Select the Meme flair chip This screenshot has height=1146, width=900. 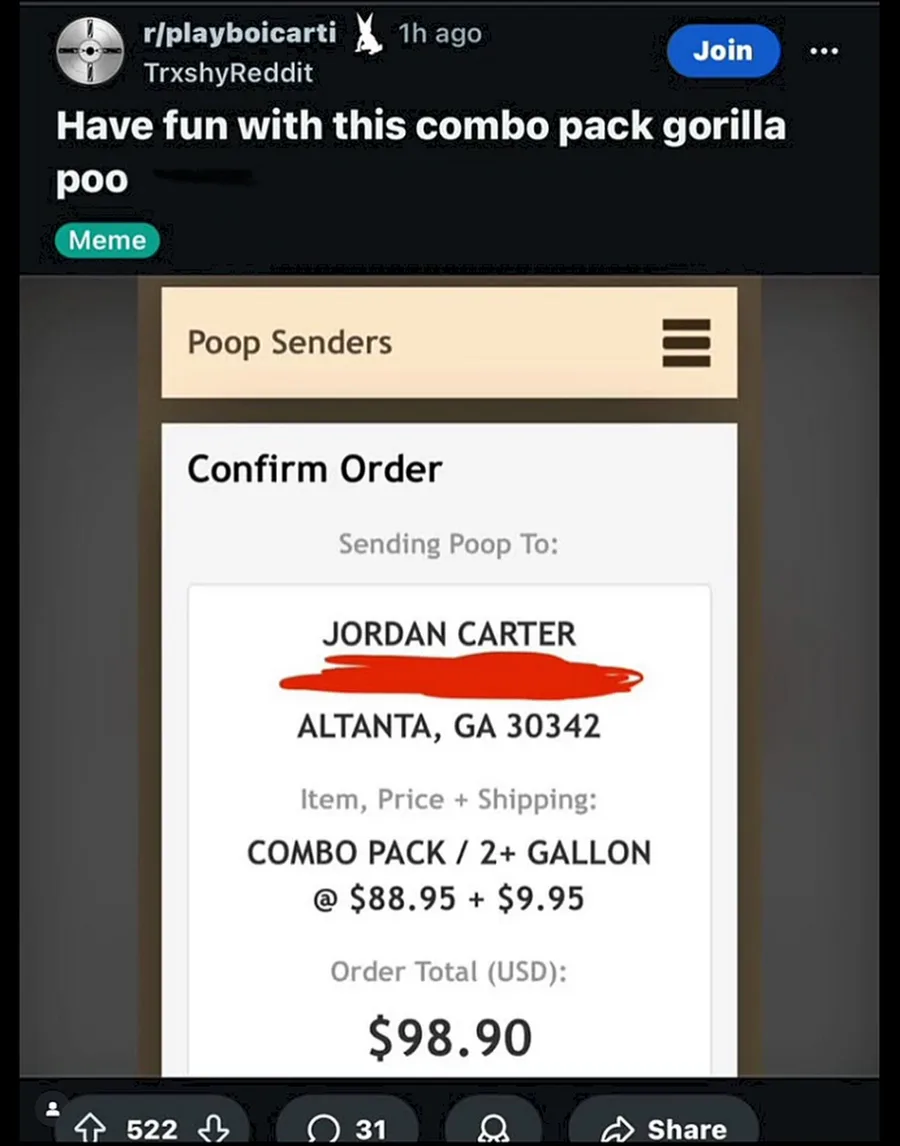pos(108,240)
